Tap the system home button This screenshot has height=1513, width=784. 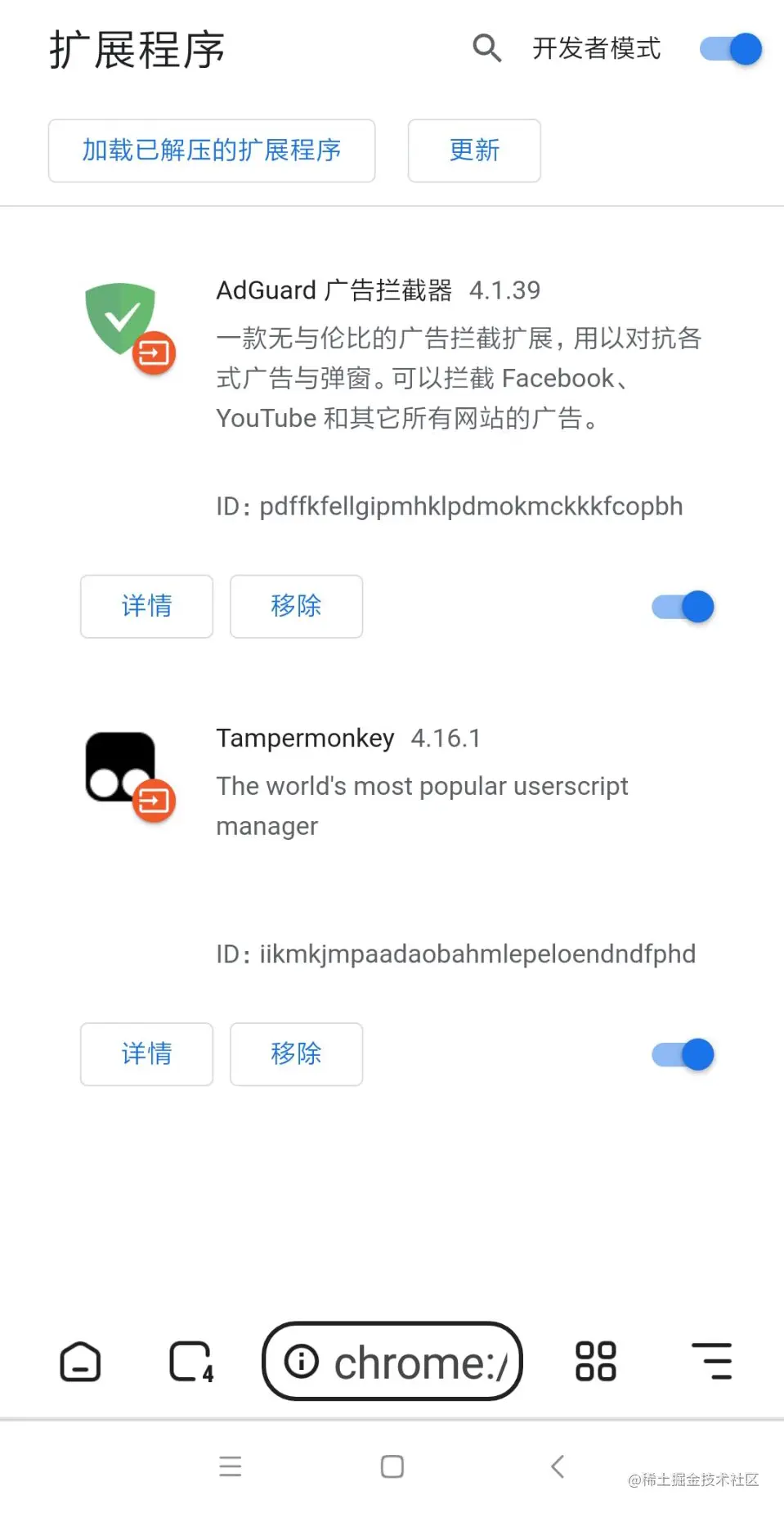[392, 1466]
